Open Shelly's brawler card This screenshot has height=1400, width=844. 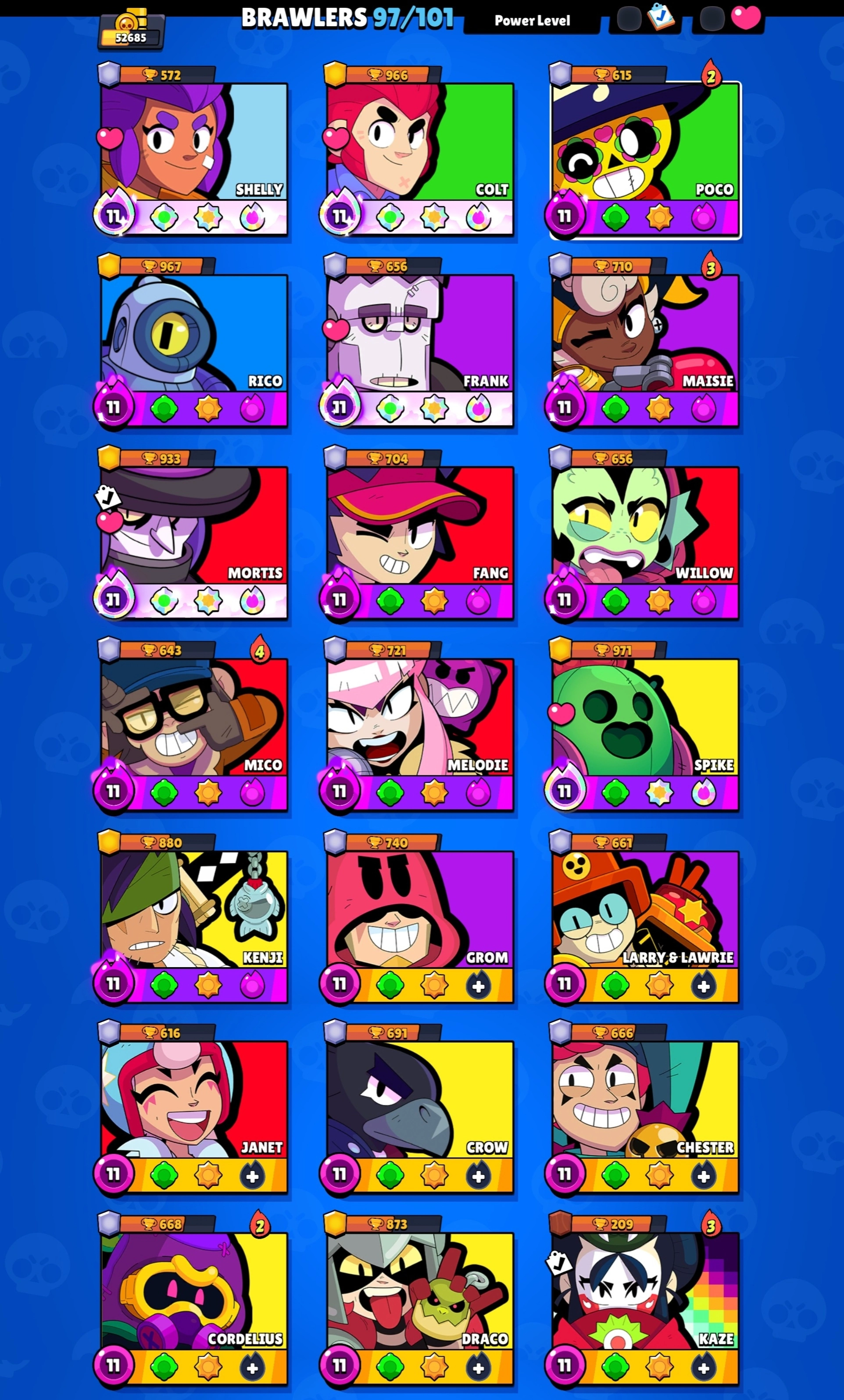coord(193,148)
